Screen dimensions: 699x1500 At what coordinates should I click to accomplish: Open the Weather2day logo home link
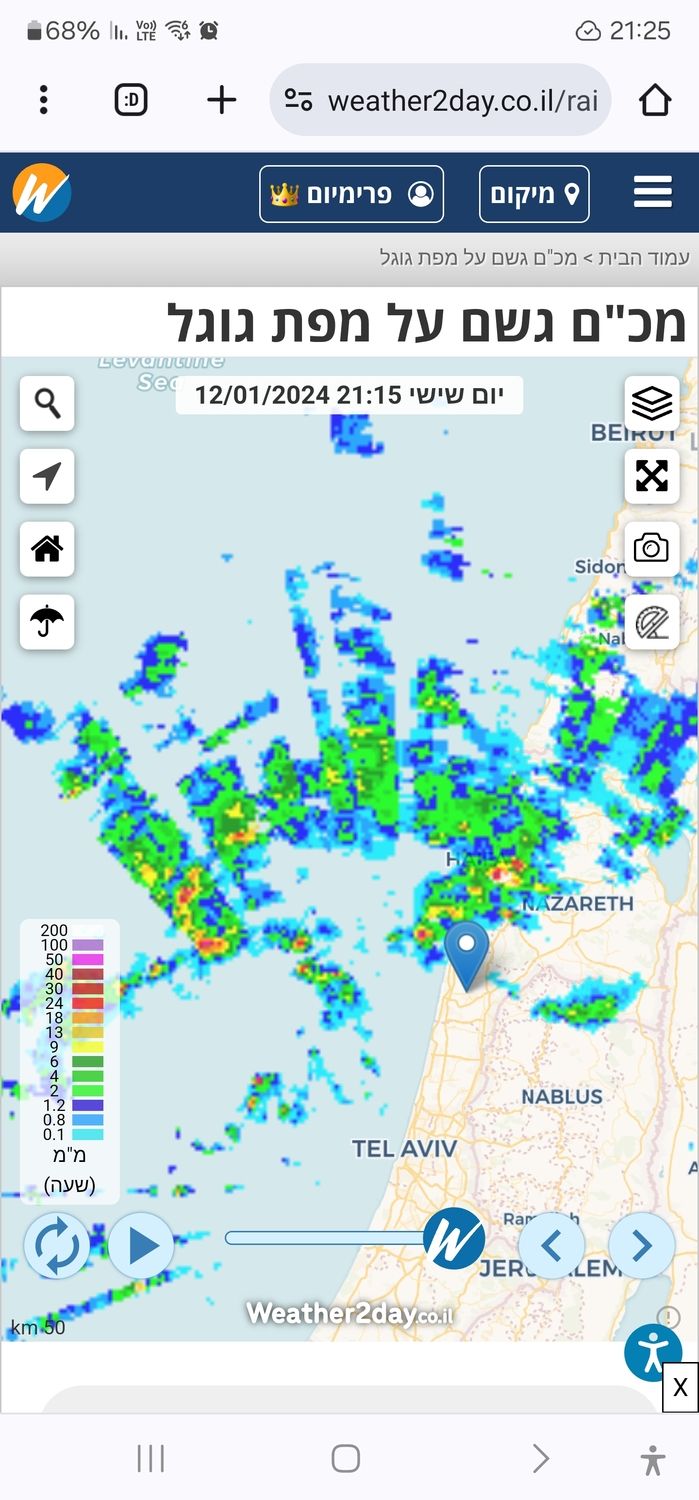[x=41, y=193]
